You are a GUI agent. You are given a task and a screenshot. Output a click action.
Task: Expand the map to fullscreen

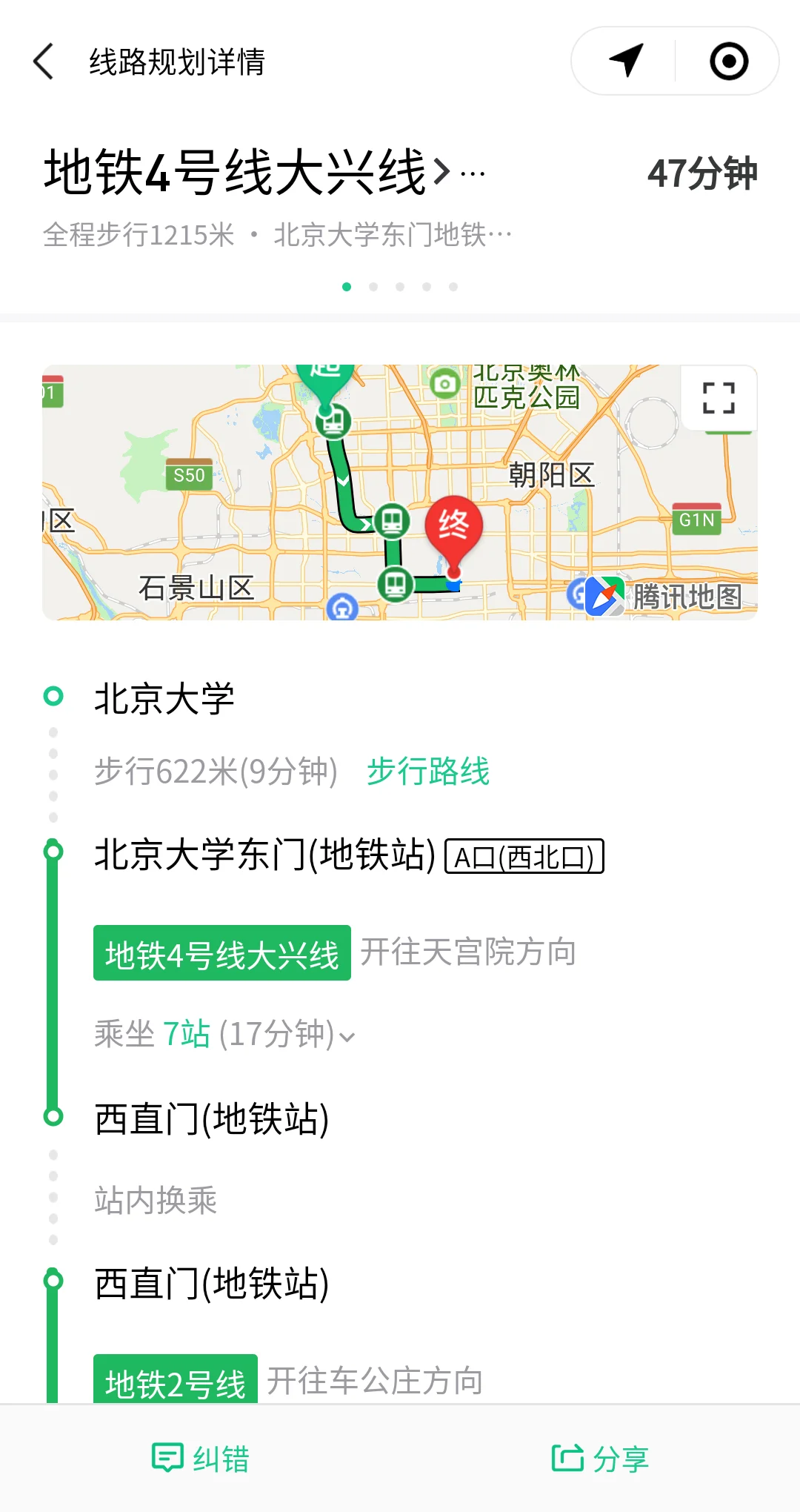pyautogui.click(x=719, y=398)
